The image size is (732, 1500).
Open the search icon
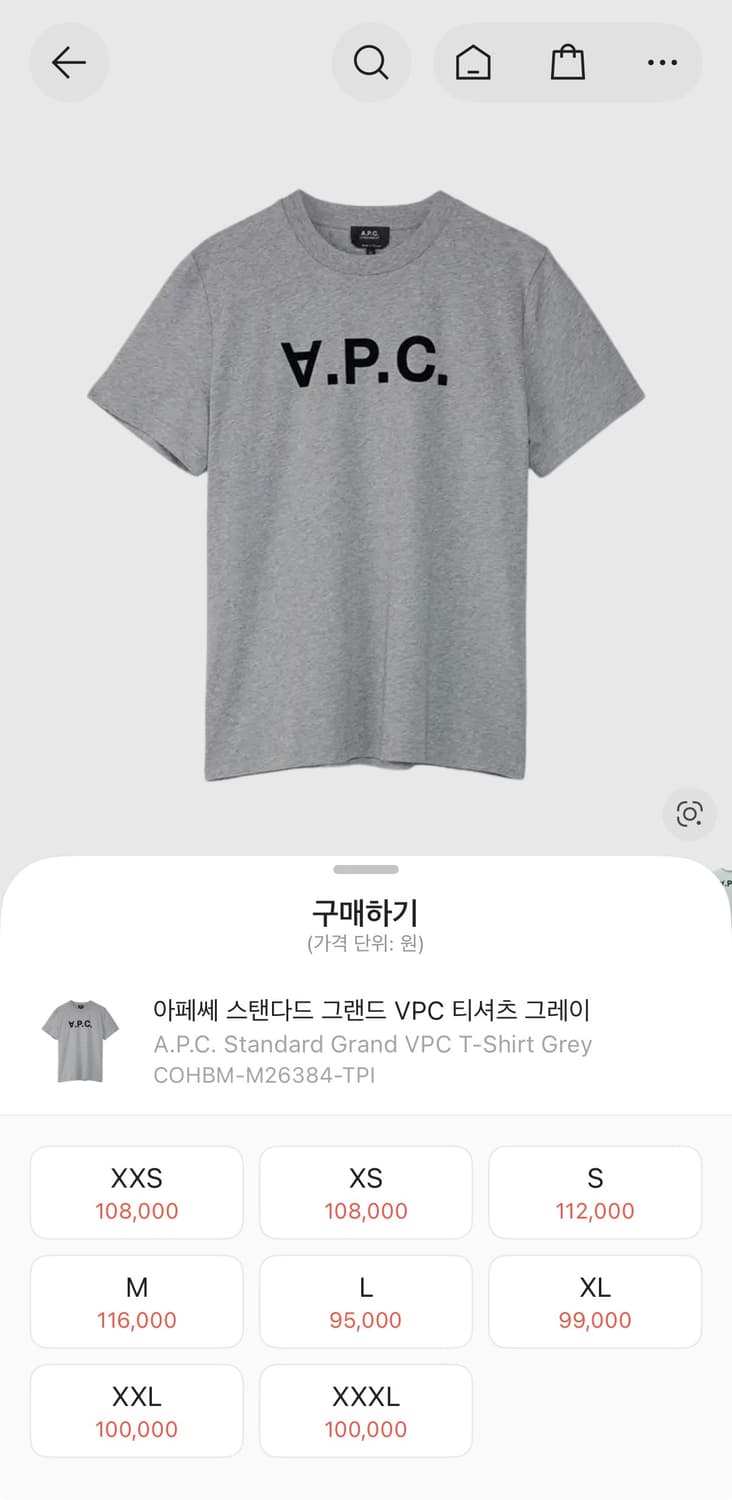click(371, 62)
